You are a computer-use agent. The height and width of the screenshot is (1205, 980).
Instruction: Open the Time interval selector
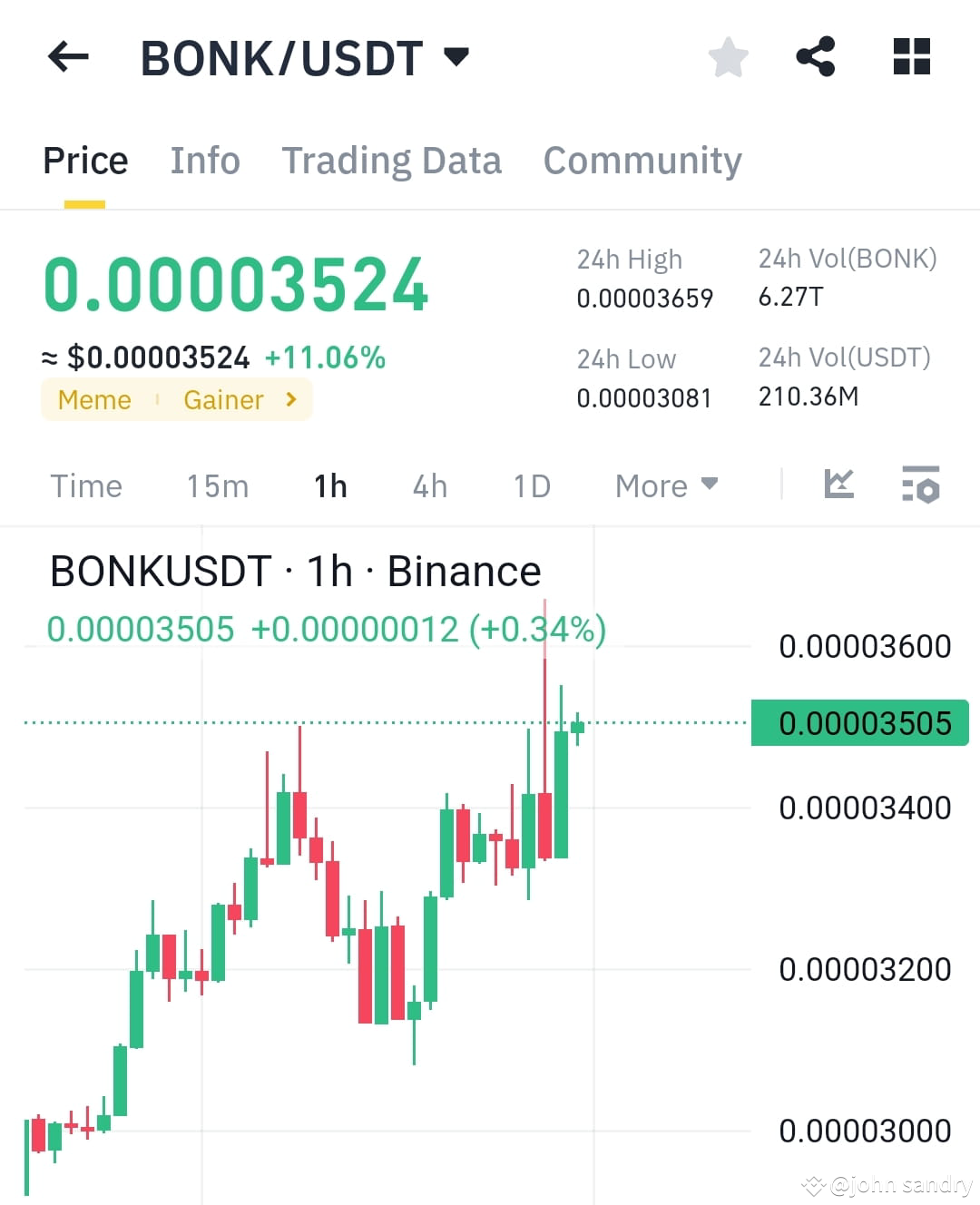coord(86,486)
